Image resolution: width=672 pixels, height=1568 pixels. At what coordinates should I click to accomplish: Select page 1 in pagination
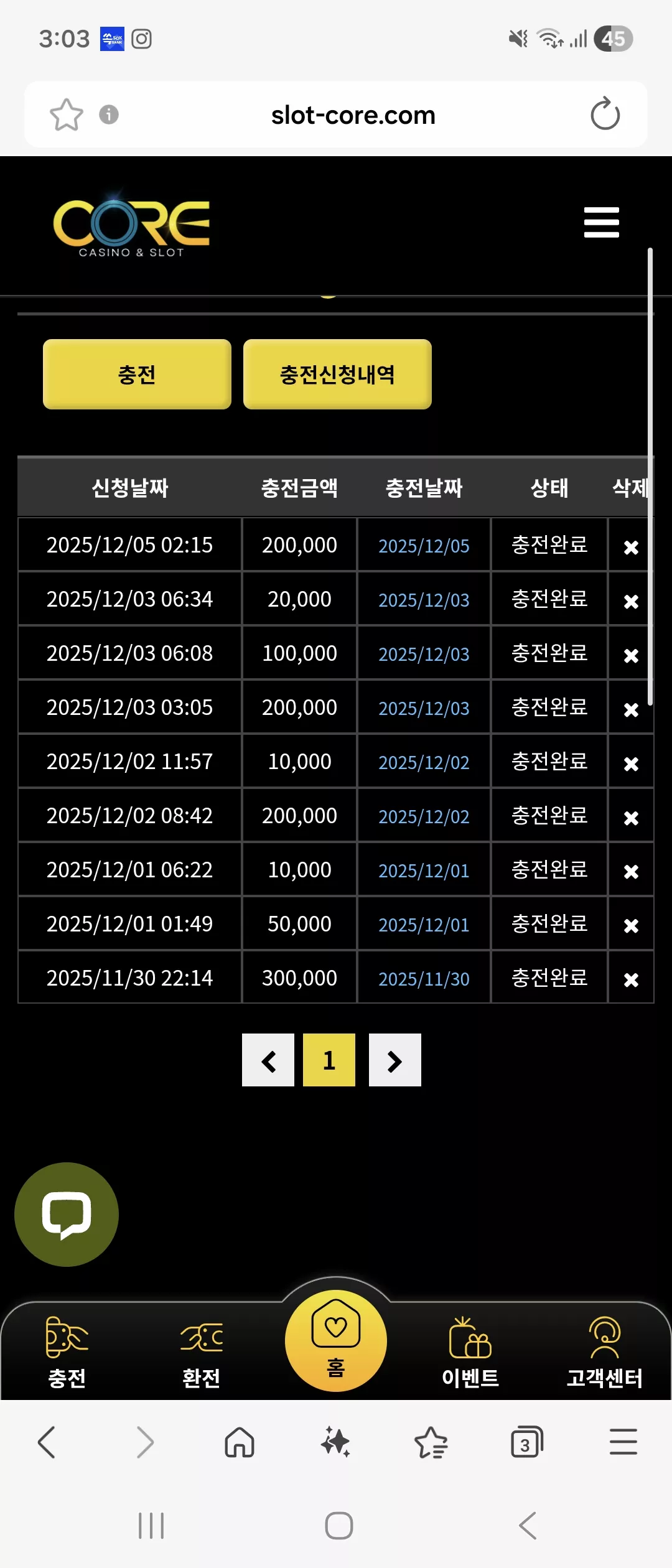tap(329, 1060)
